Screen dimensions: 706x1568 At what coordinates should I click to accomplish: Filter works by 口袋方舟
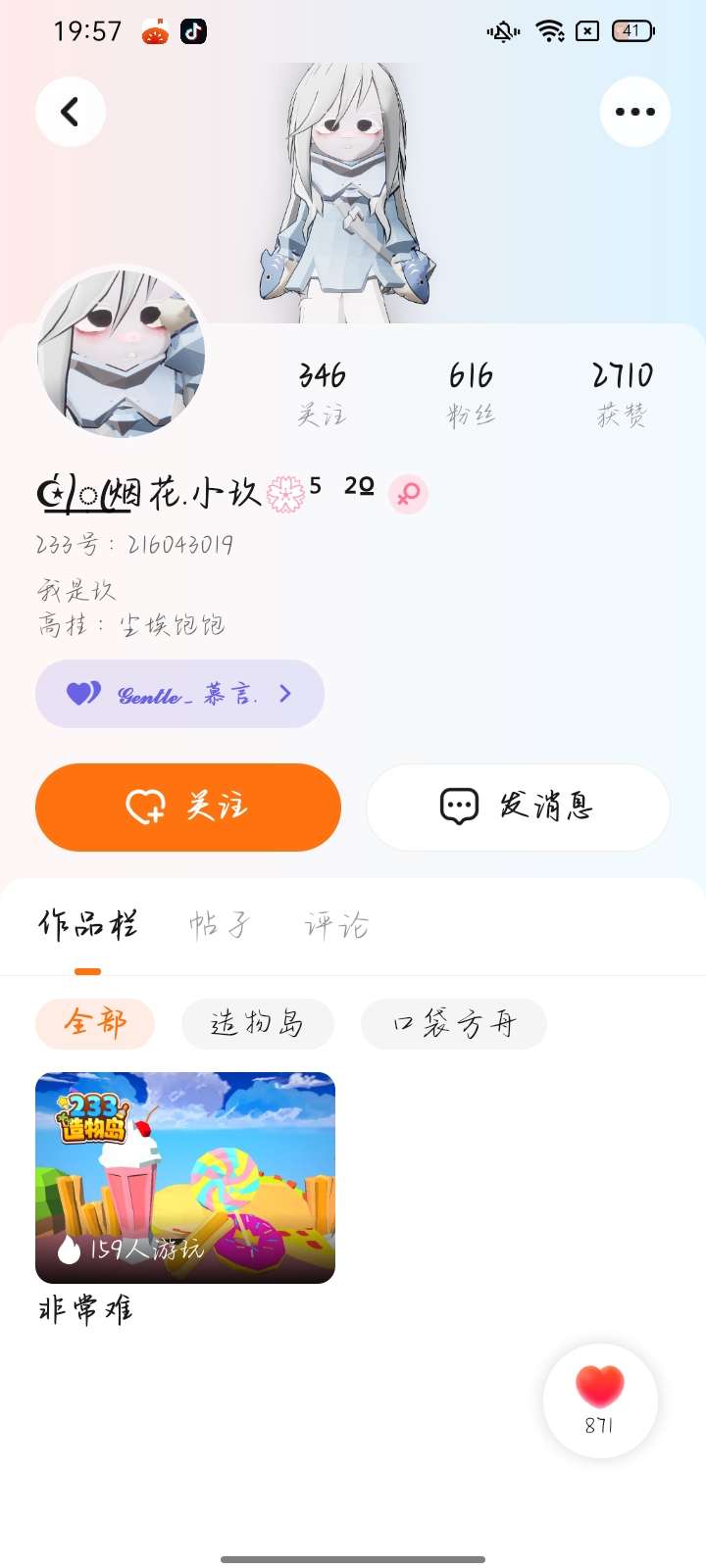[x=454, y=1024]
